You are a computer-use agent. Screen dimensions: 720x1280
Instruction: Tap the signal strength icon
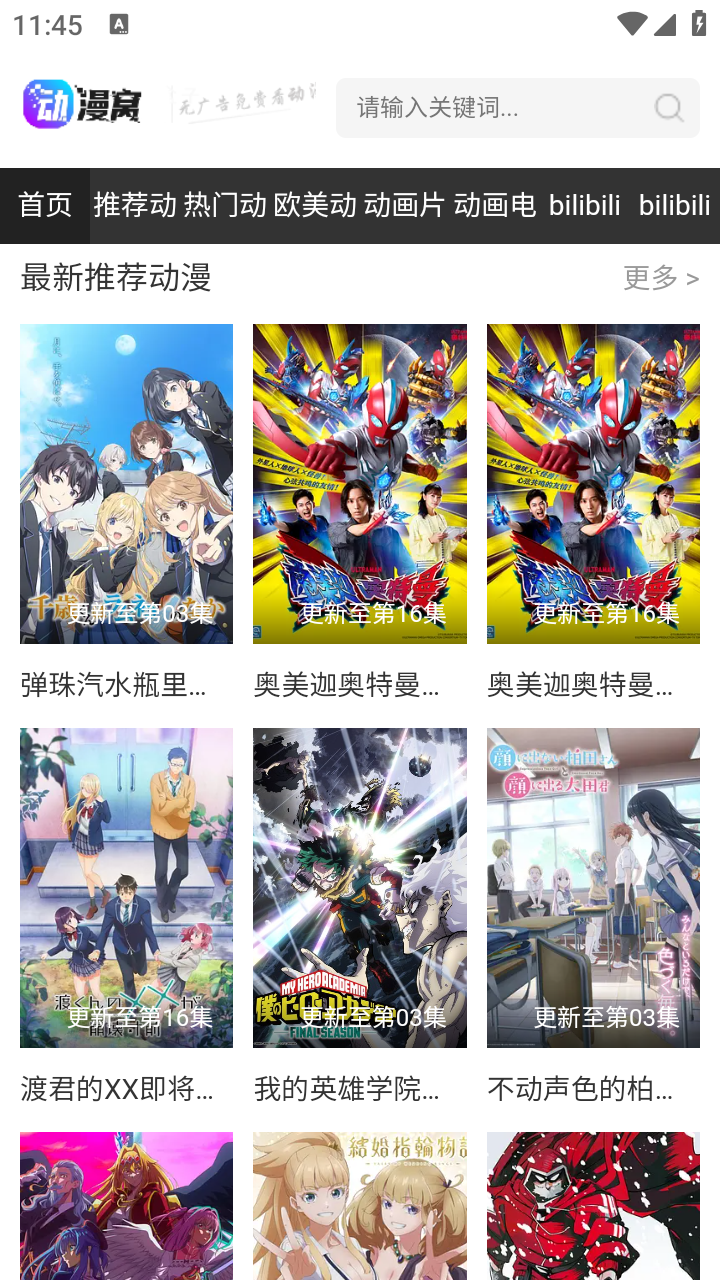(666, 22)
